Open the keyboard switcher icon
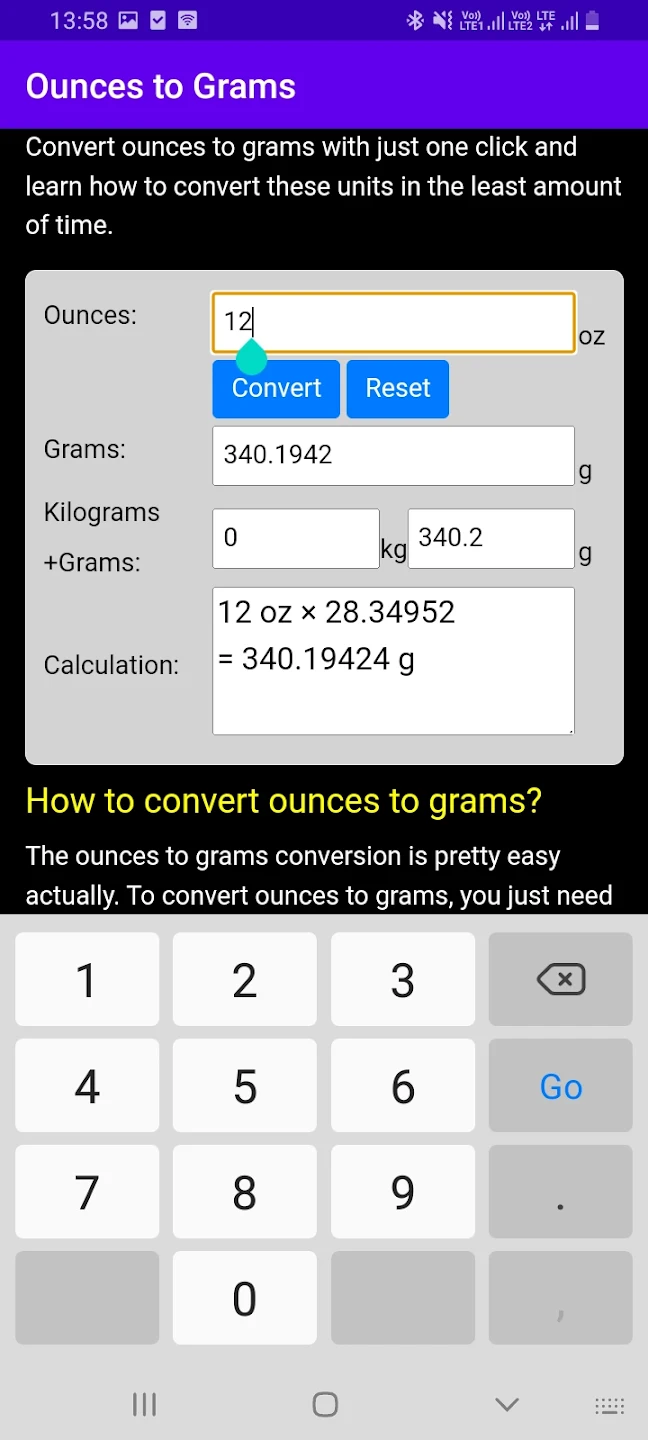648x1440 pixels. pyautogui.click(x=609, y=1405)
